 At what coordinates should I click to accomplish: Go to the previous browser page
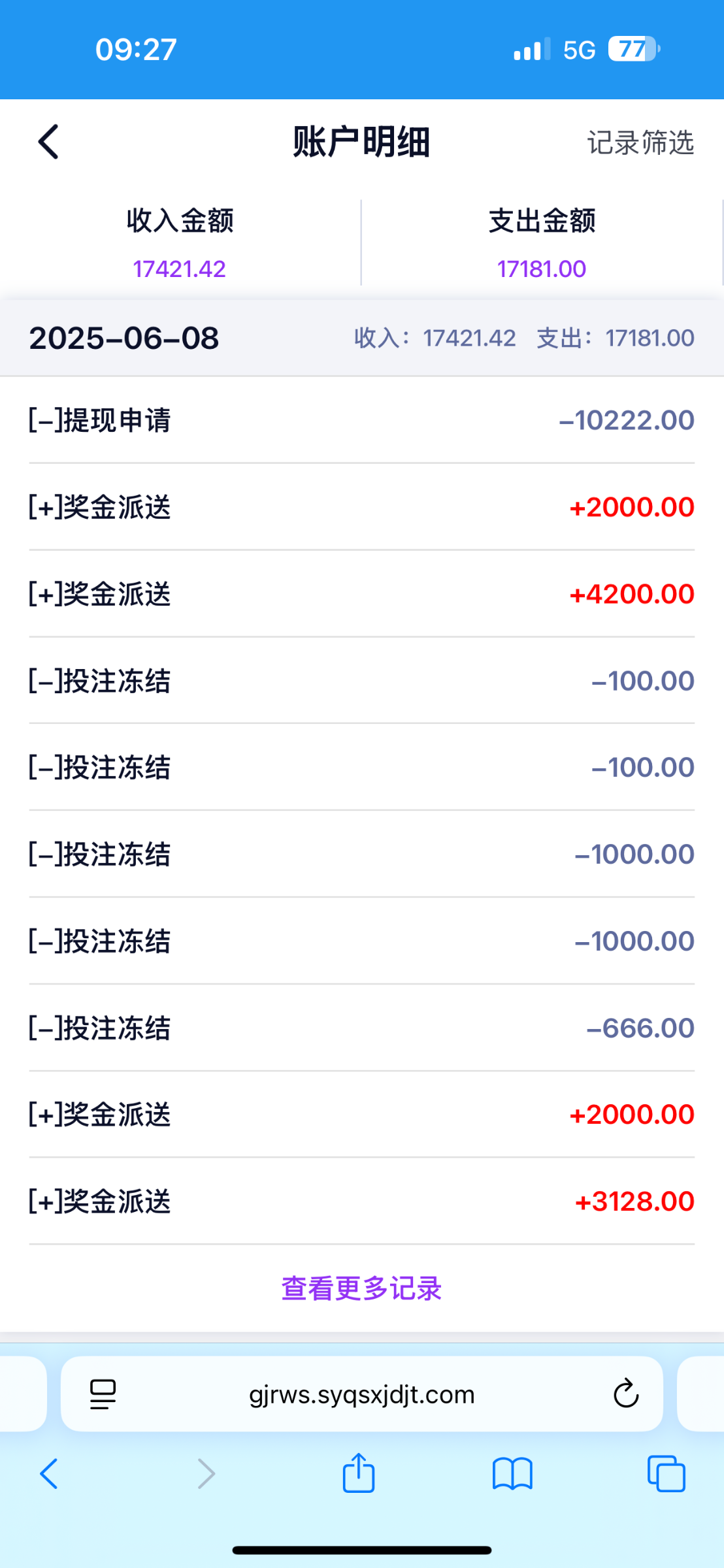click(50, 1474)
